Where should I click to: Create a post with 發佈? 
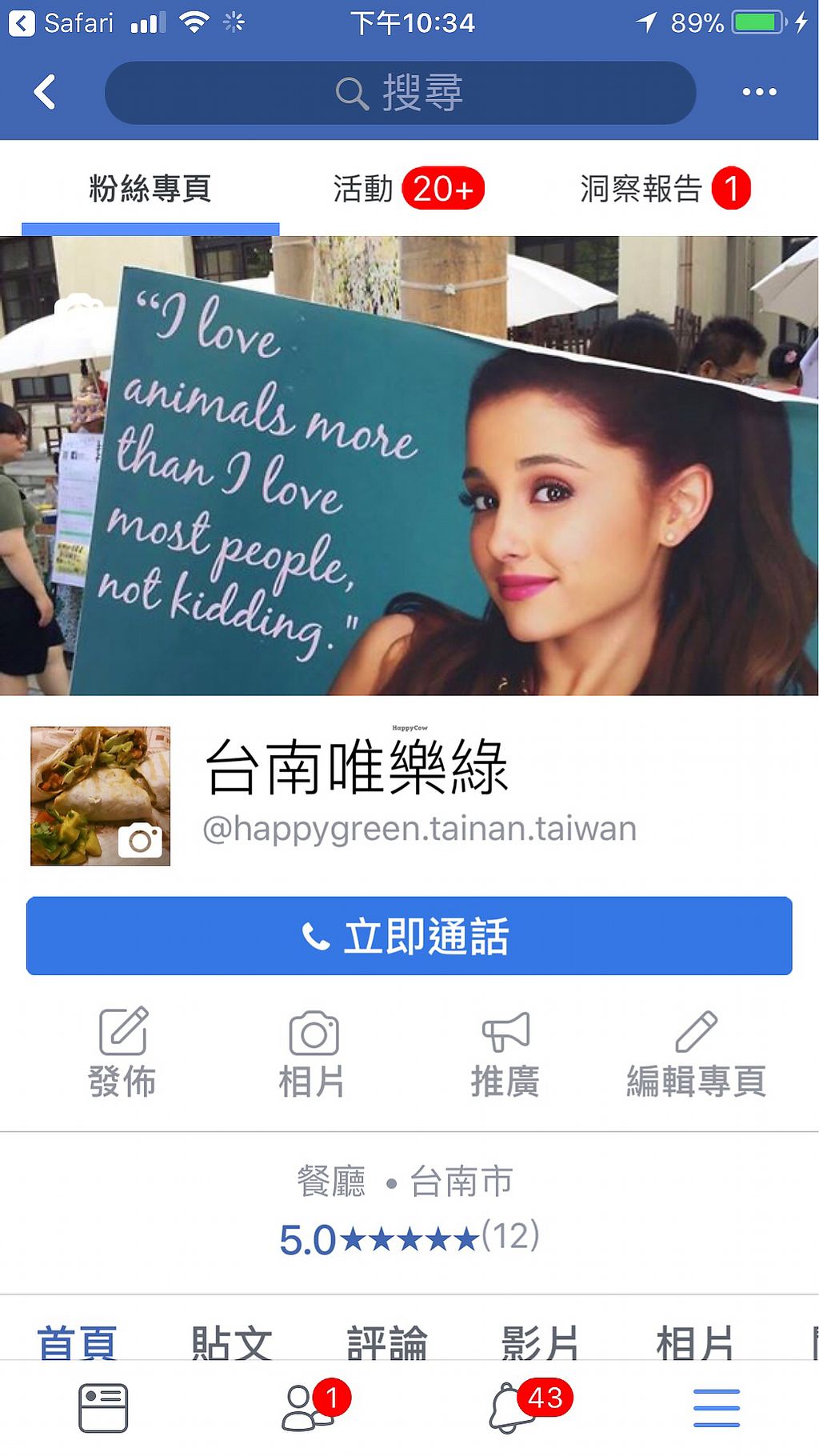click(122, 1052)
